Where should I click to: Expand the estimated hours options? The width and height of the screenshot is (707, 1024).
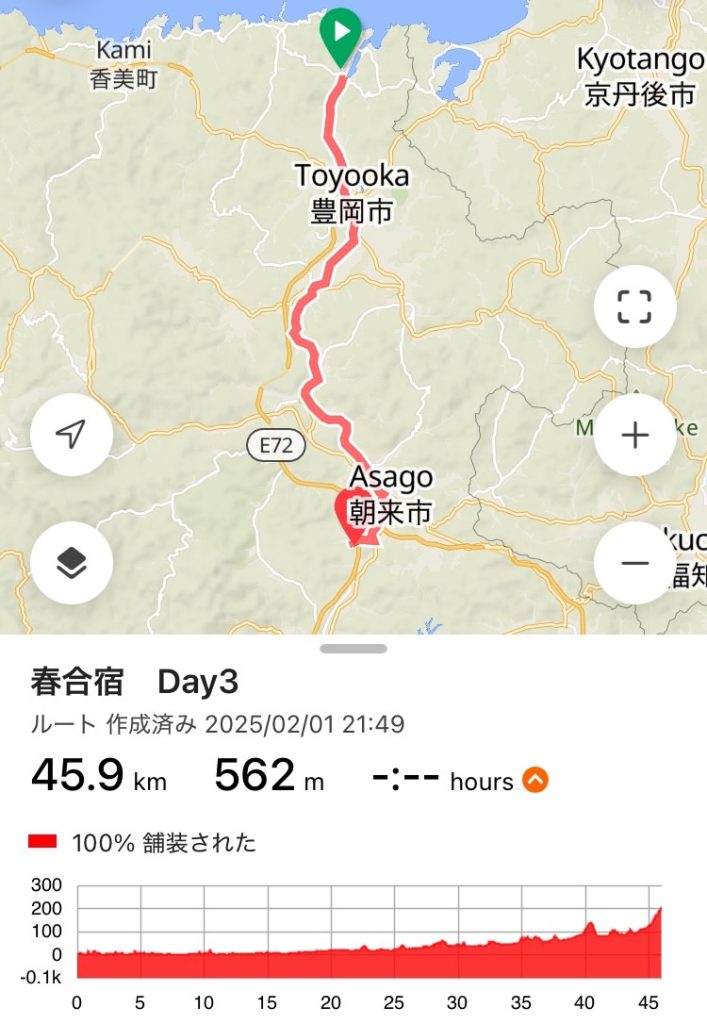coord(535,780)
